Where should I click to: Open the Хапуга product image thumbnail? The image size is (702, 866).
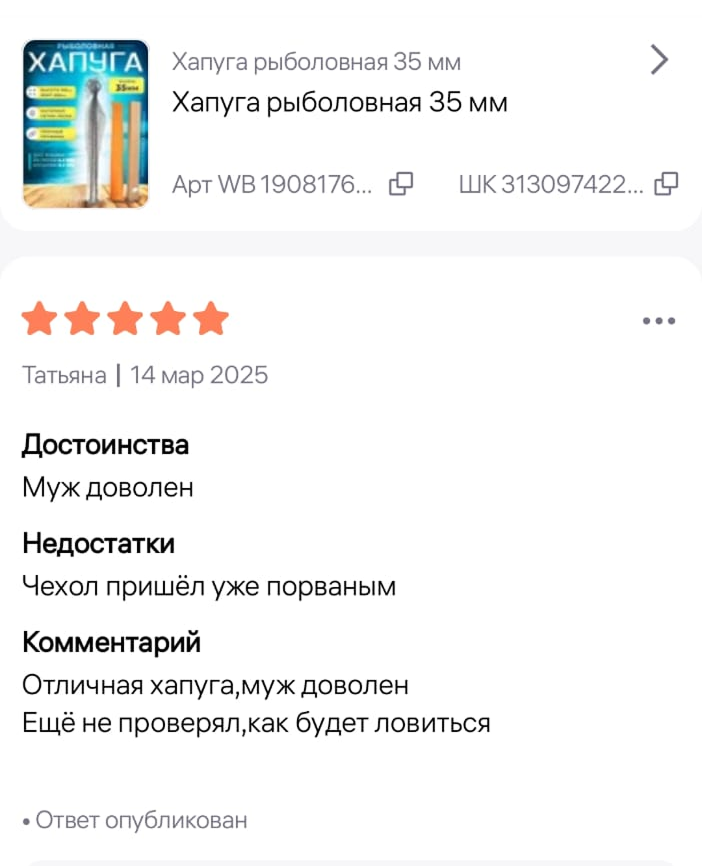[x=86, y=123]
